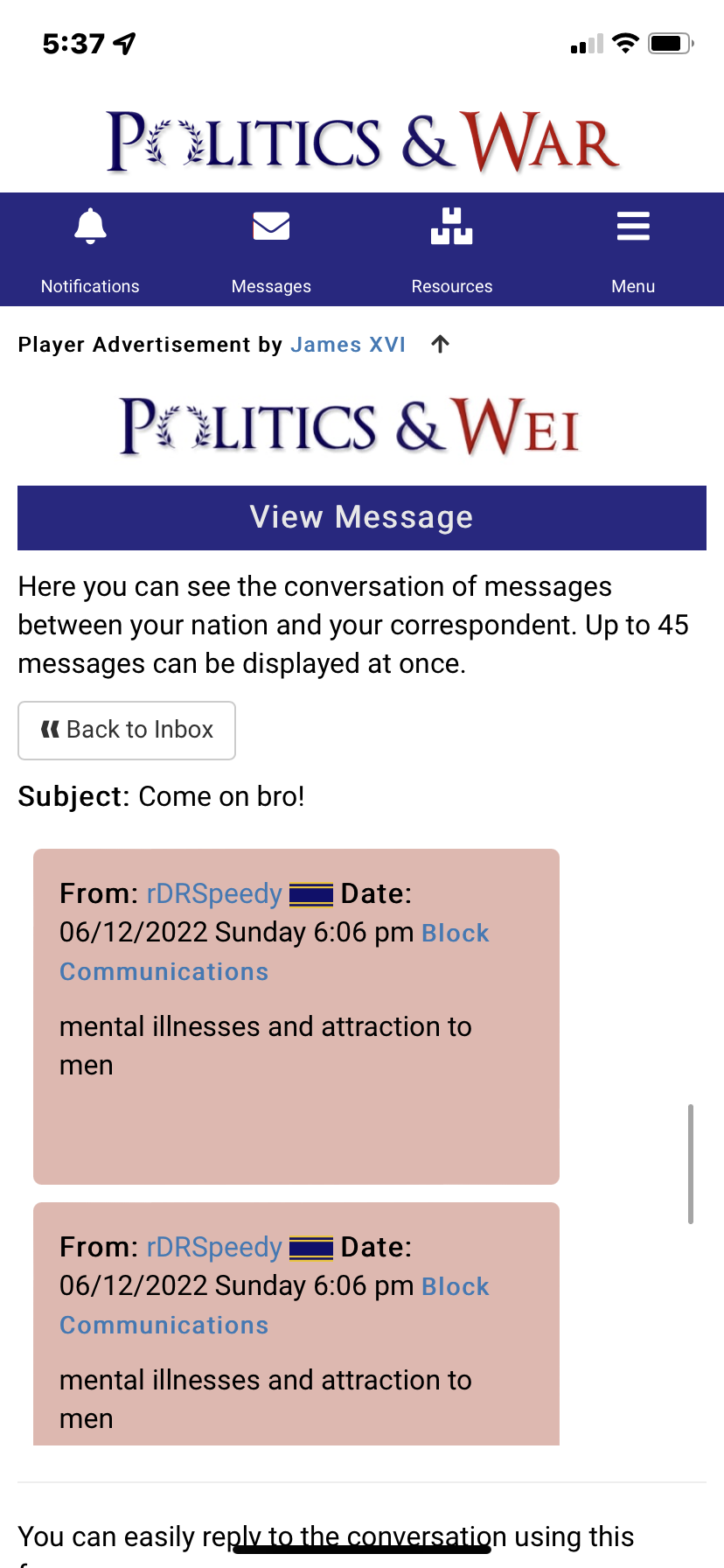
Task: Block Communications in the first message
Action: click(274, 952)
